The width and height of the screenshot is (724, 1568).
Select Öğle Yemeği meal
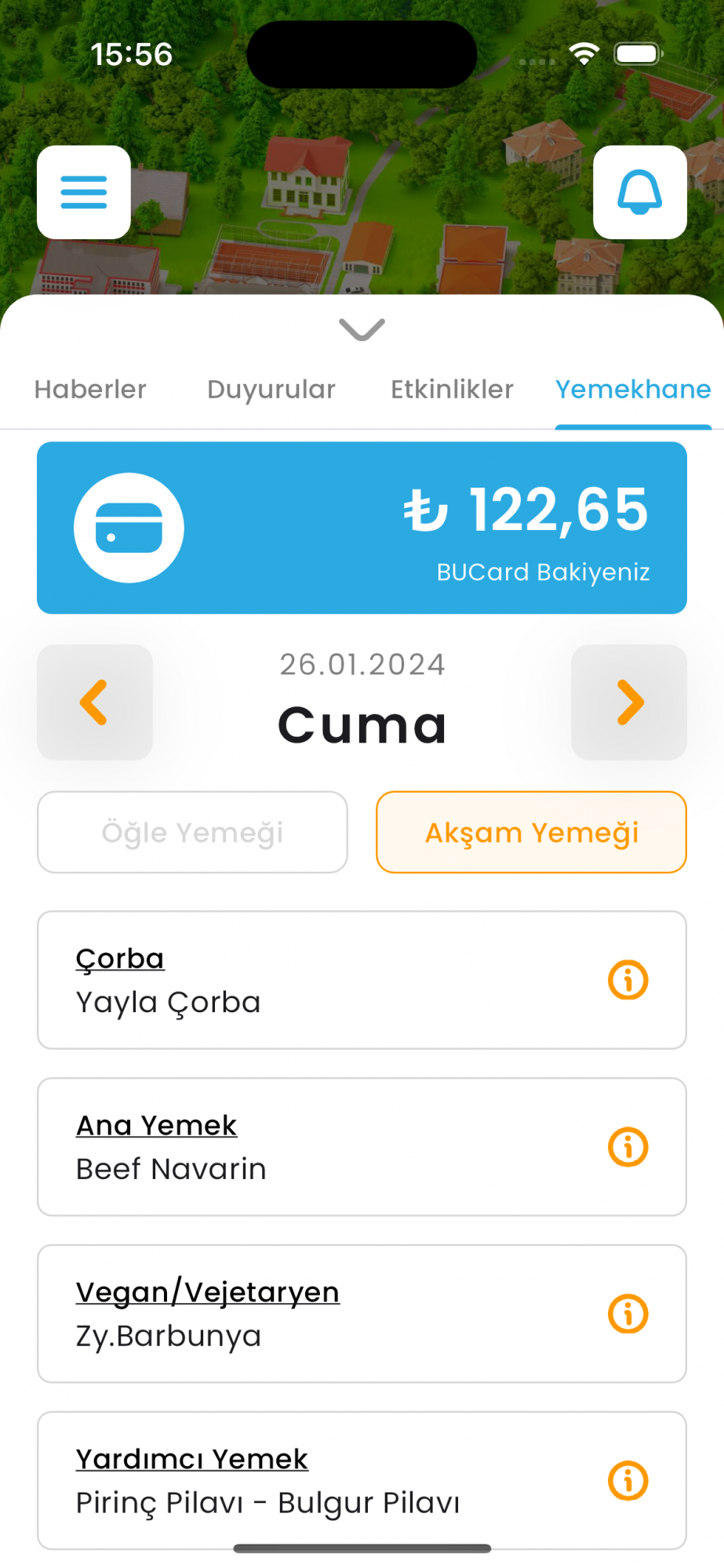[192, 833]
